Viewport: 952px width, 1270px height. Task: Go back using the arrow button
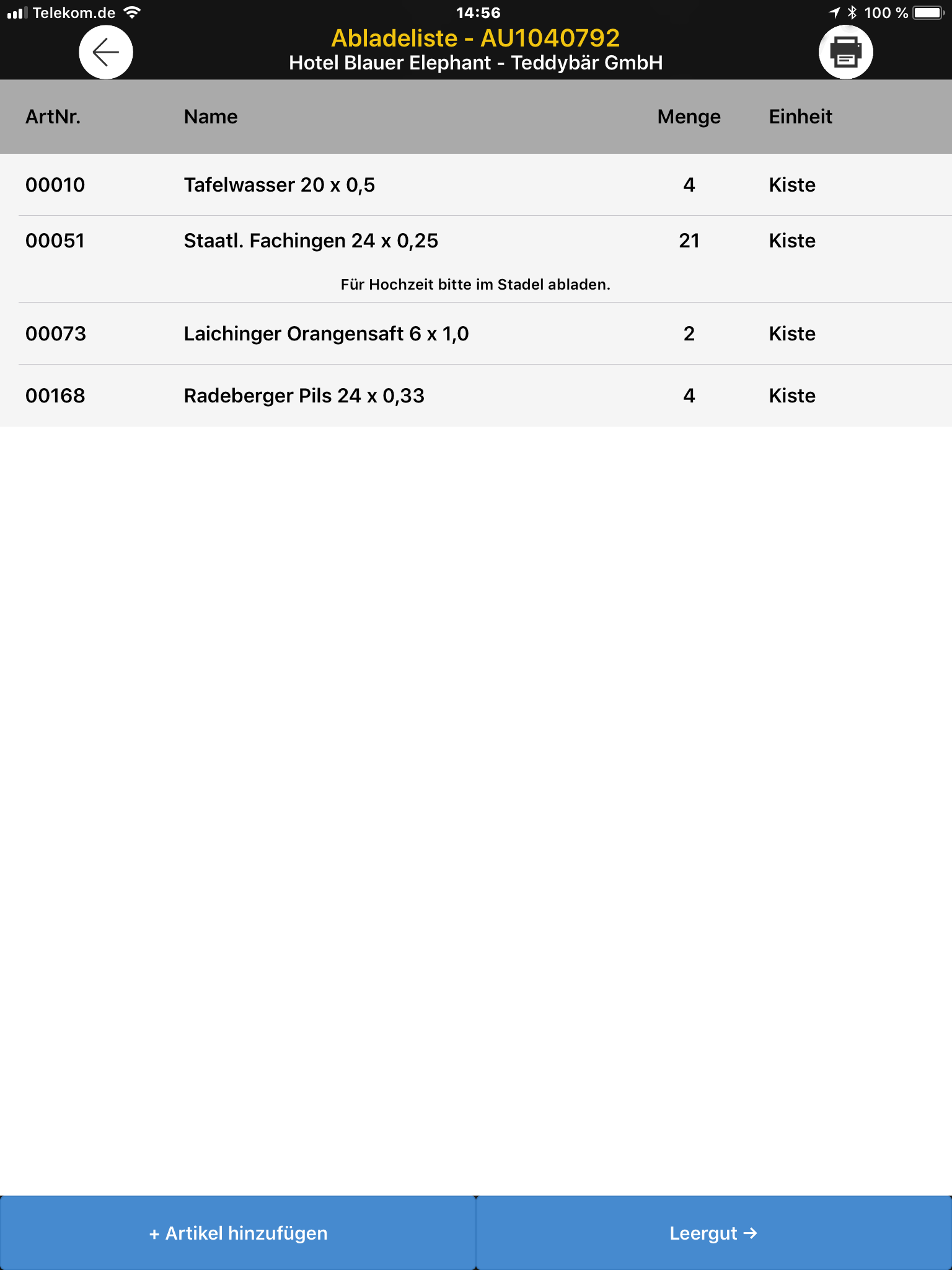(x=106, y=52)
